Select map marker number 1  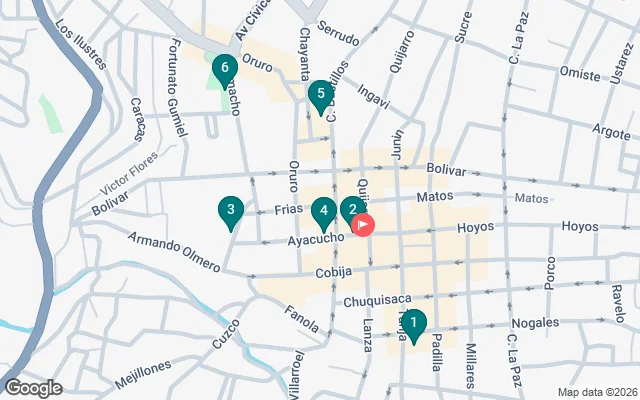[414, 323]
